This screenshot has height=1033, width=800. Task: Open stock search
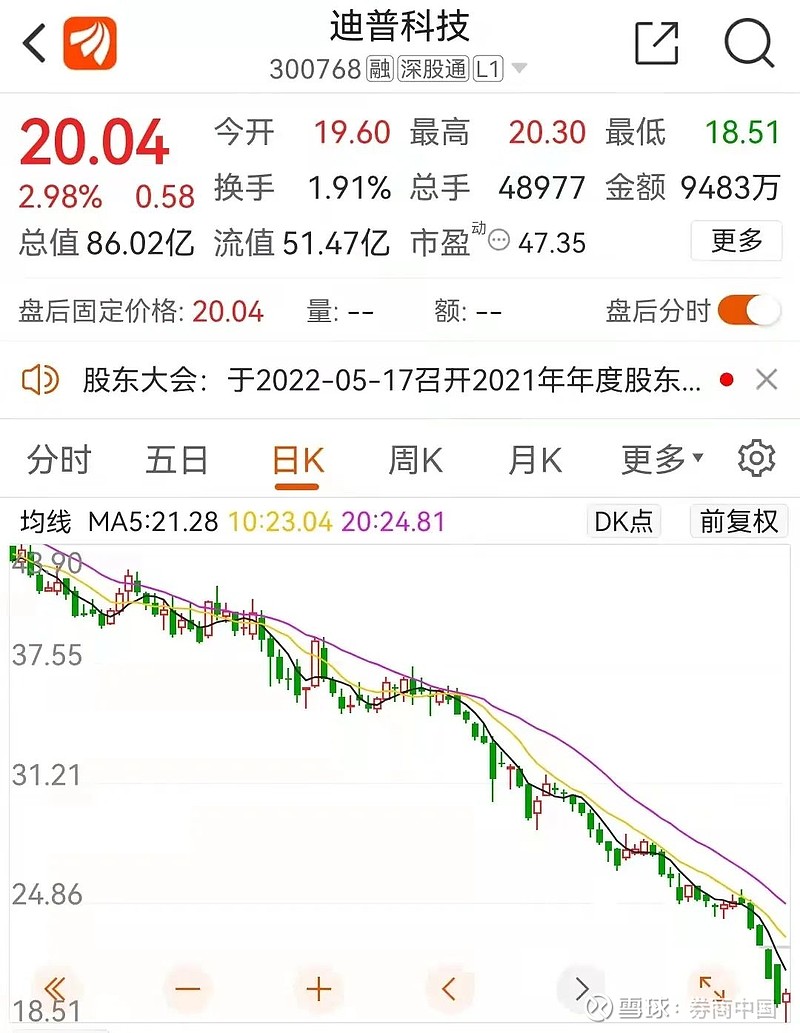point(746,44)
